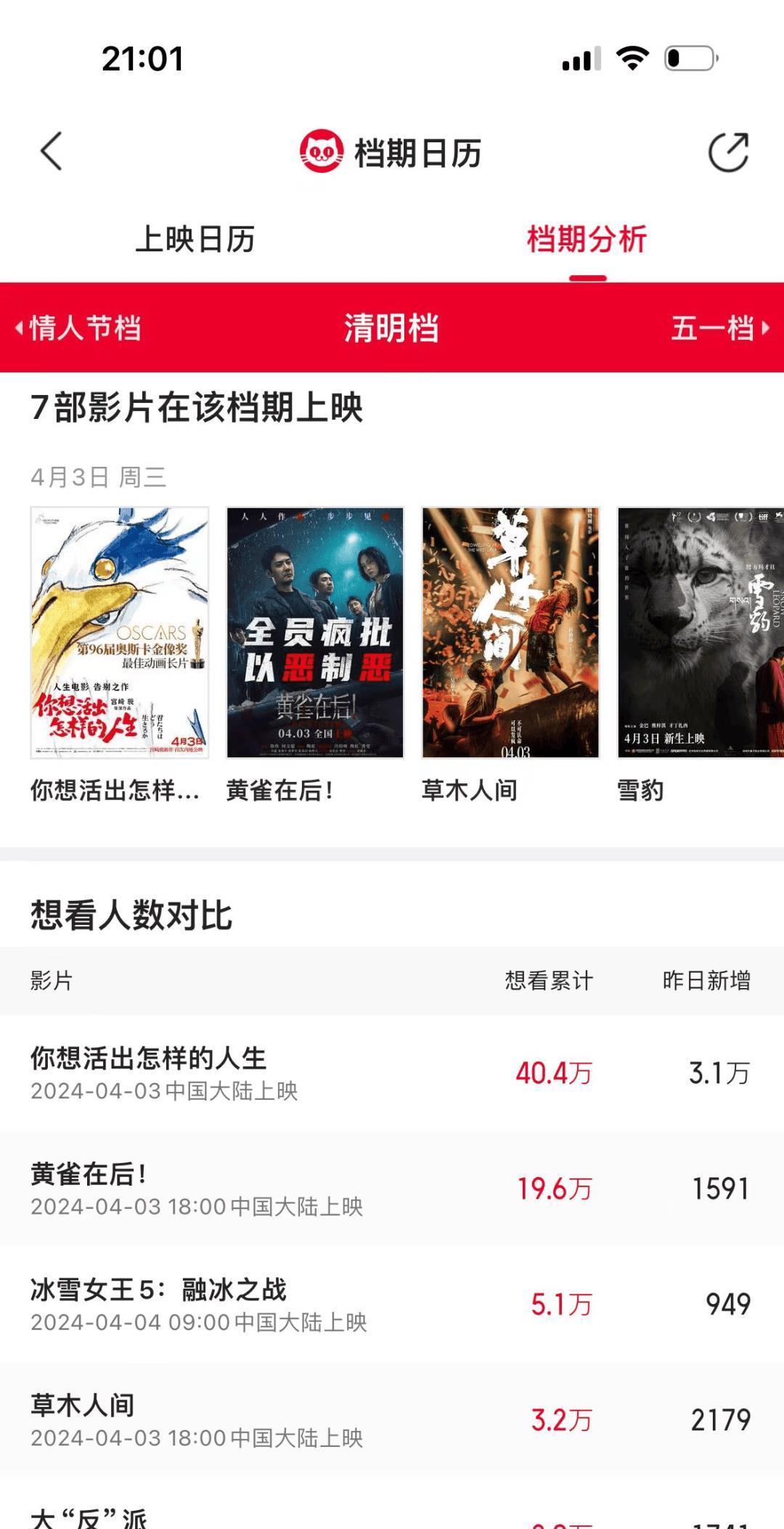
Task: Select the 档期分析 tab
Action: (x=587, y=239)
